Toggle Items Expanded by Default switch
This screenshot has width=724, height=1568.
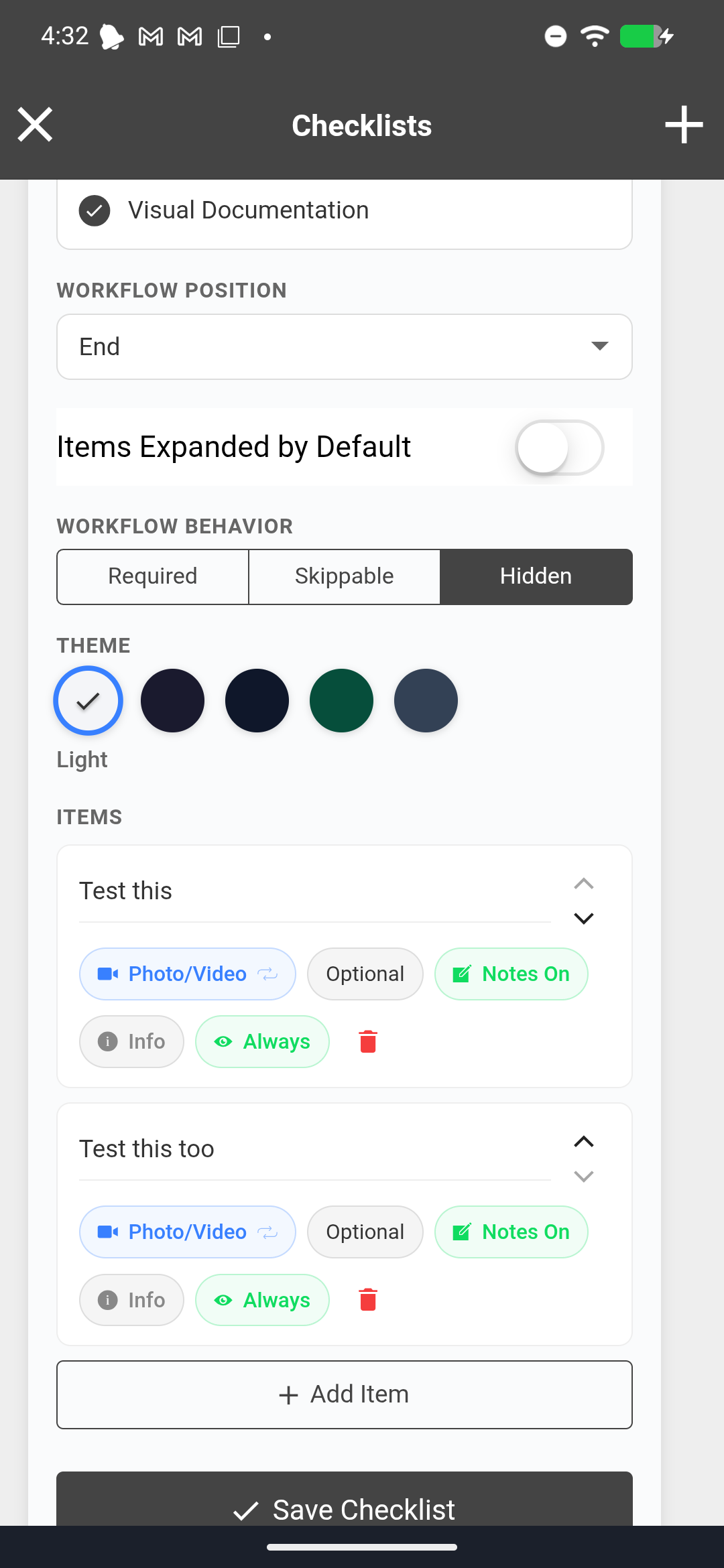click(x=559, y=447)
